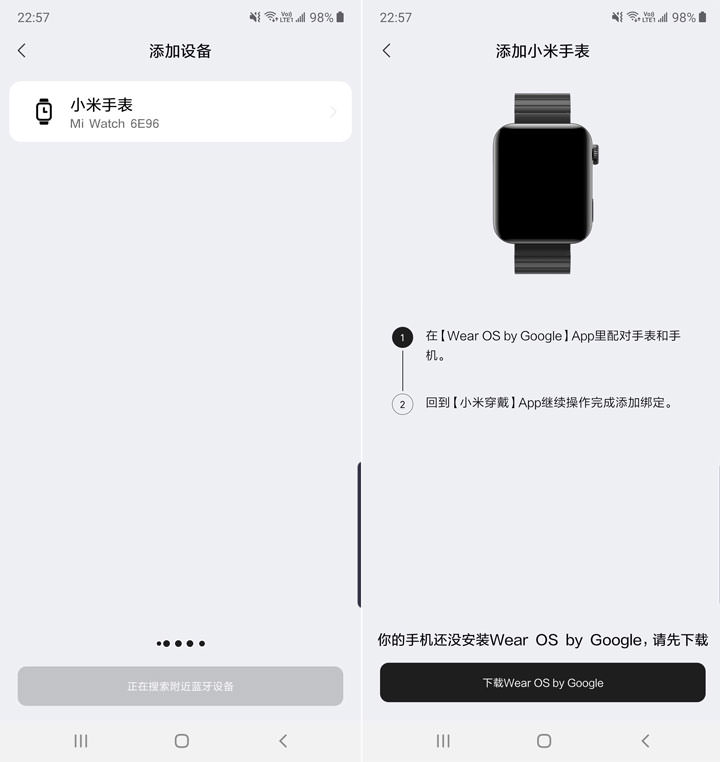Tap step marker 2 on pairing instructions
The width and height of the screenshot is (720, 762).
tap(402, 404)
